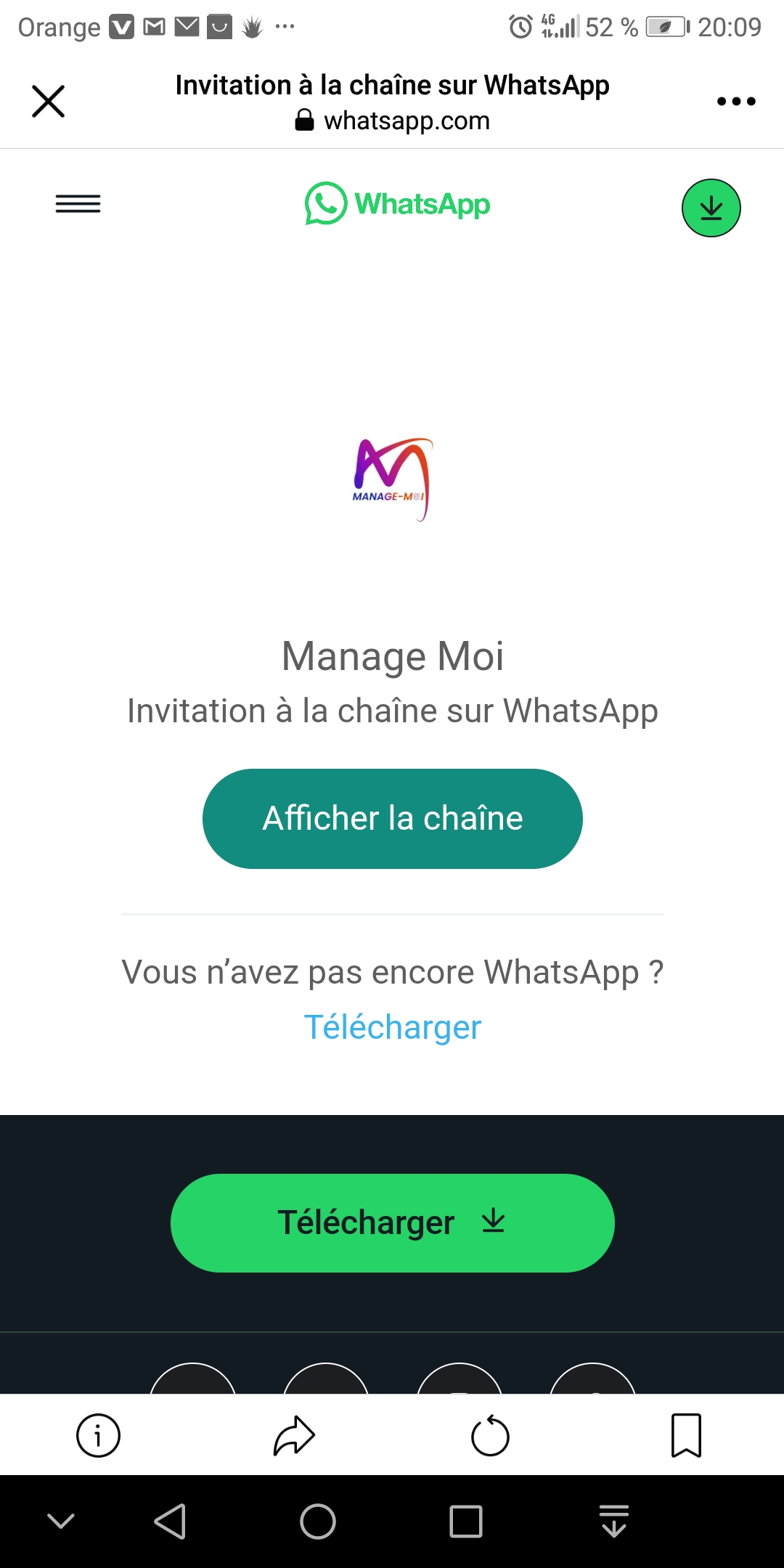
Task: Bookmark this page
Action: click(x=686, y=1435)
